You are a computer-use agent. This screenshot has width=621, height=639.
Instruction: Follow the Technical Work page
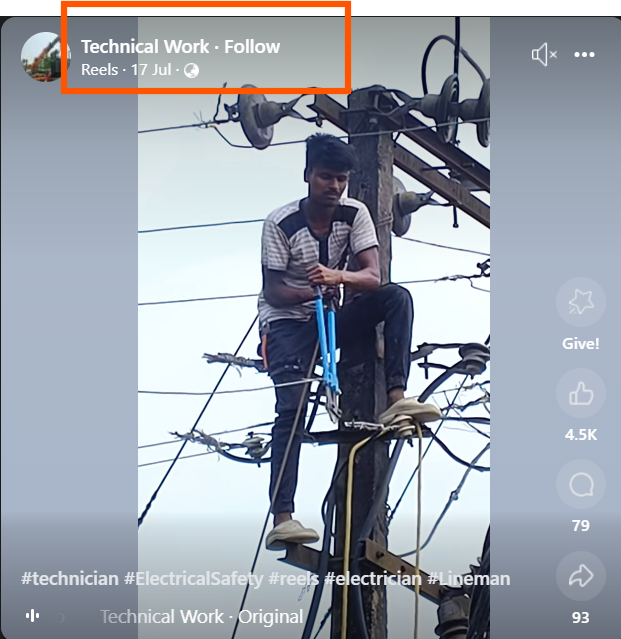[252, 46]
